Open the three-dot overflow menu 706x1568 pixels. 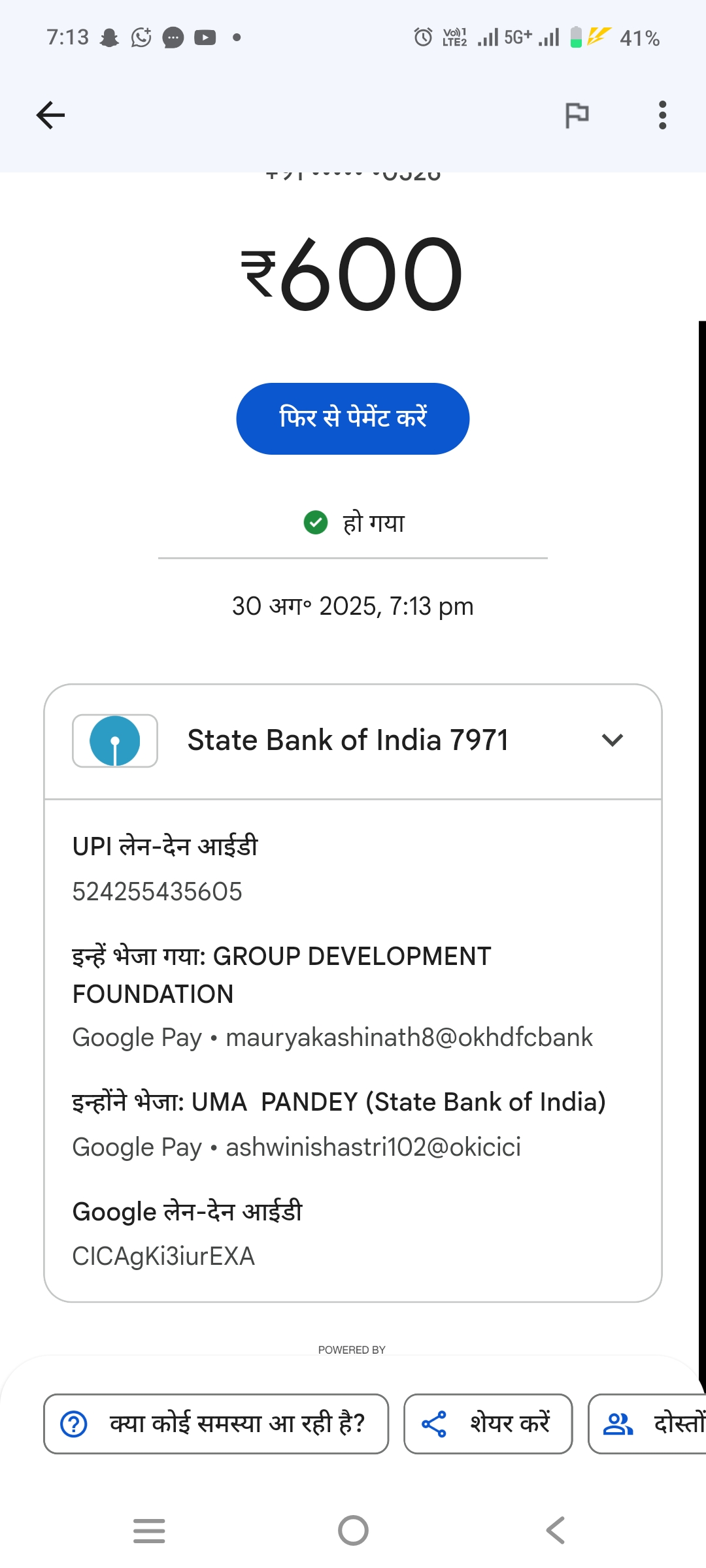(662, 116)
